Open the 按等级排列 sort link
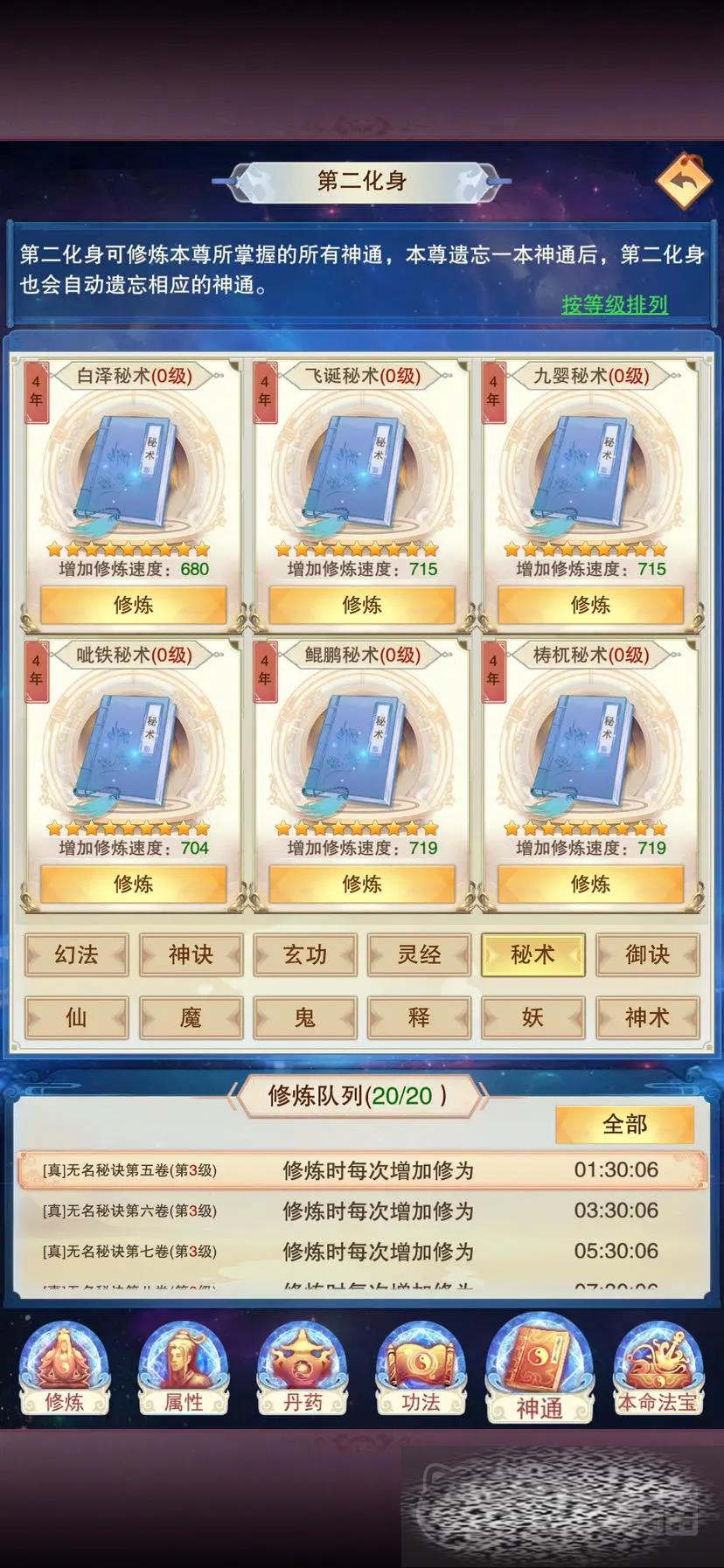The width and height of the screenshot is (724, 1568). [614, 305]
